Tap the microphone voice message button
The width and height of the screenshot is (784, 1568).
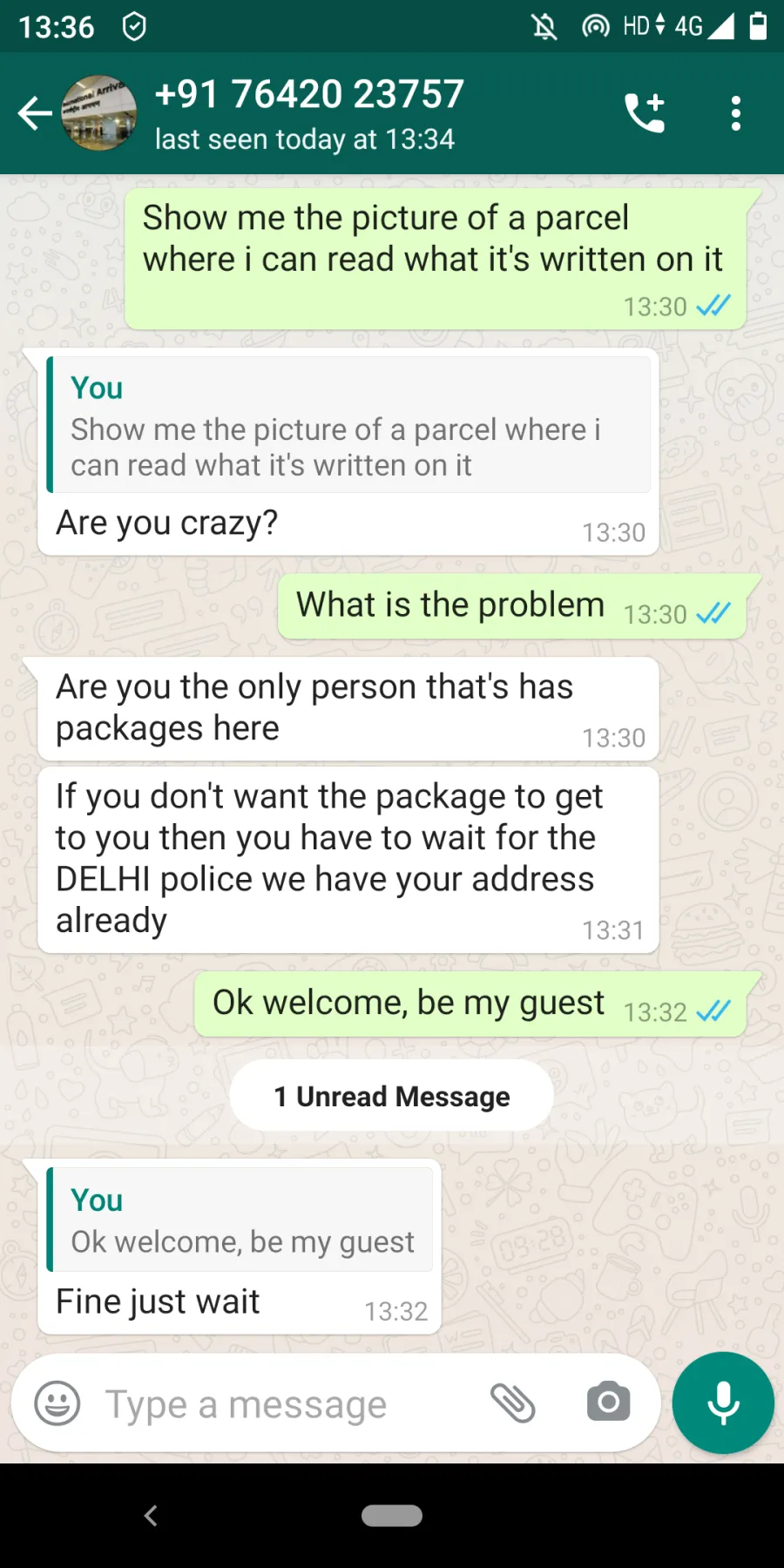723,1402
